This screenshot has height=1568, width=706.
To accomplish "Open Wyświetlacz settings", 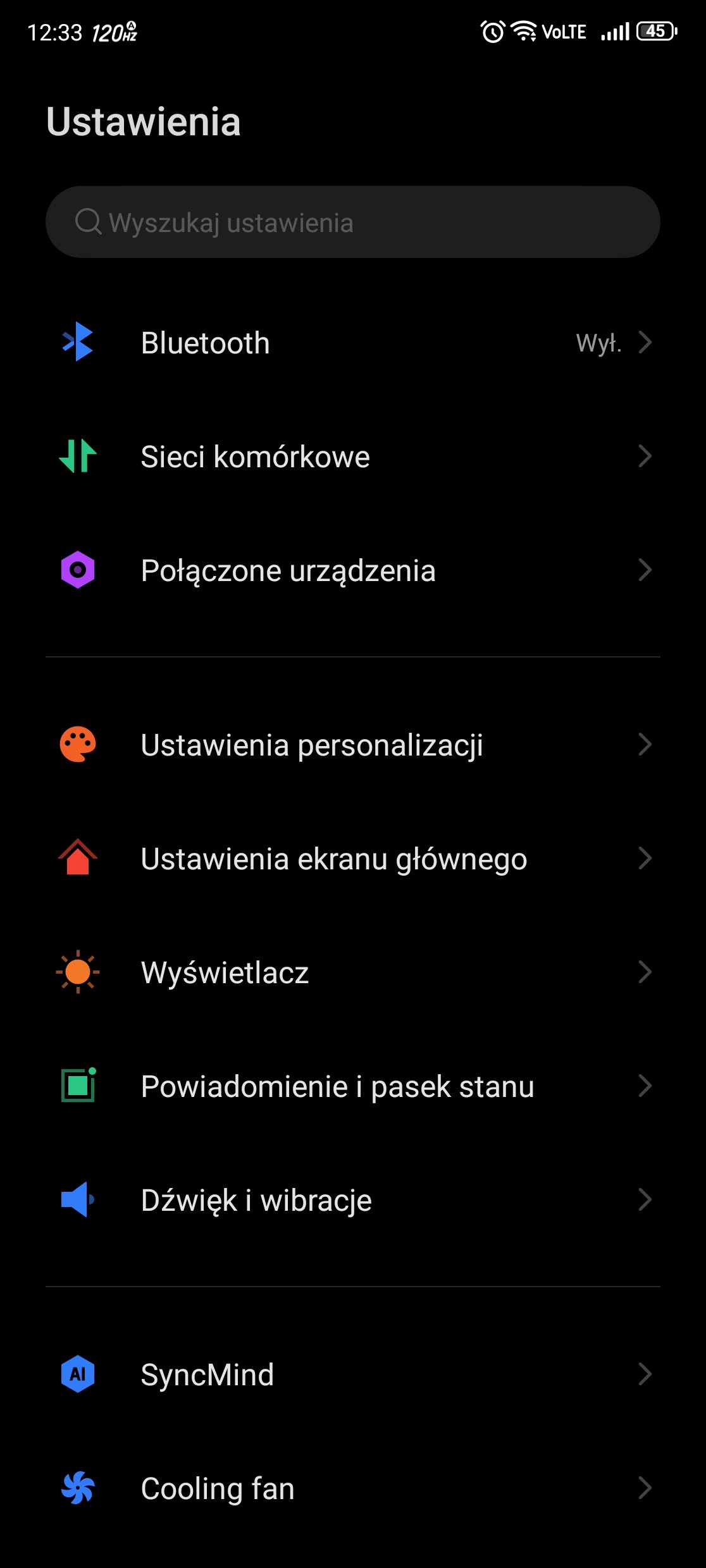I will tap(353, 972).
